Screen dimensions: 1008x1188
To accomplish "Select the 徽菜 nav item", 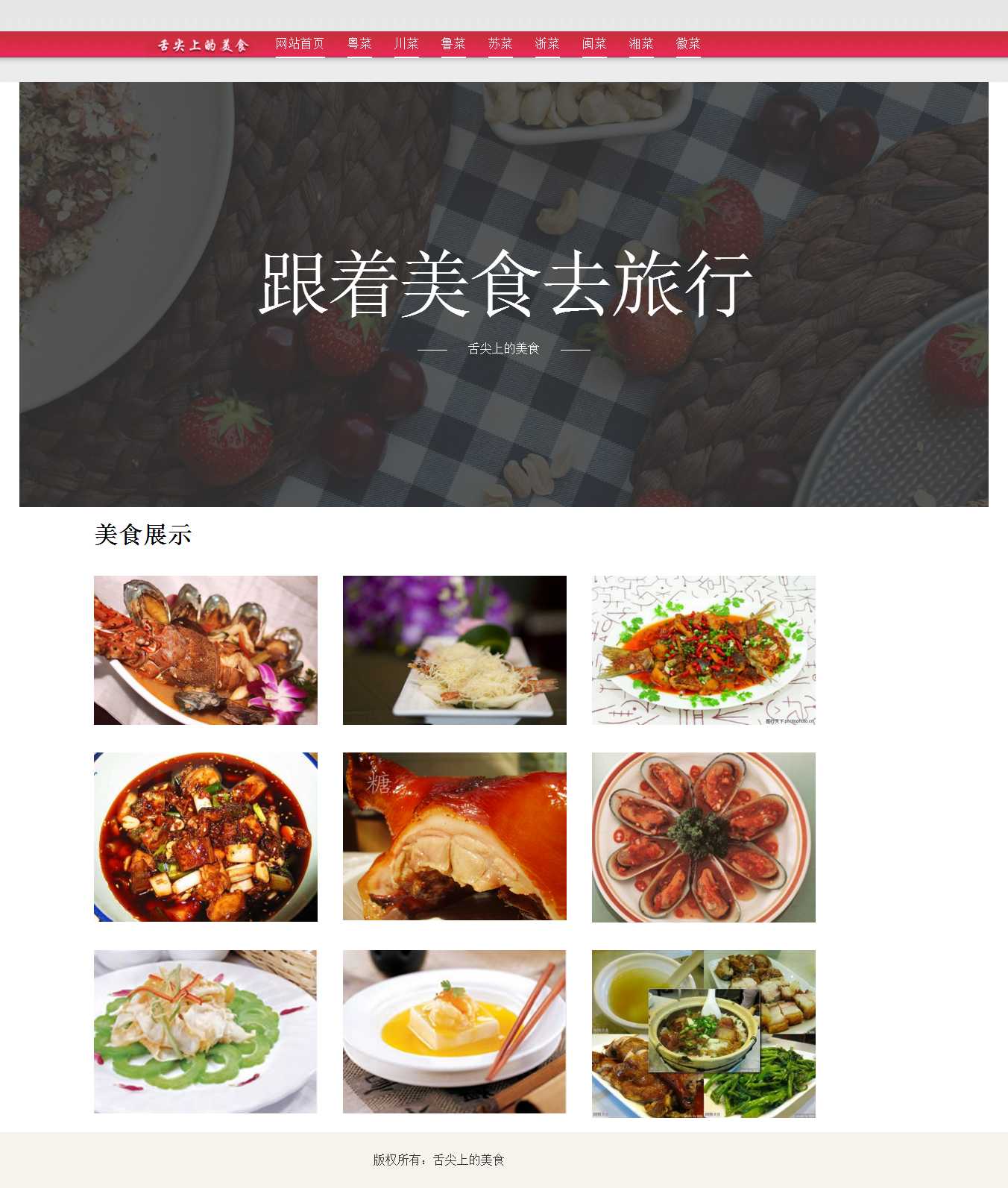I will pos(688,44).
